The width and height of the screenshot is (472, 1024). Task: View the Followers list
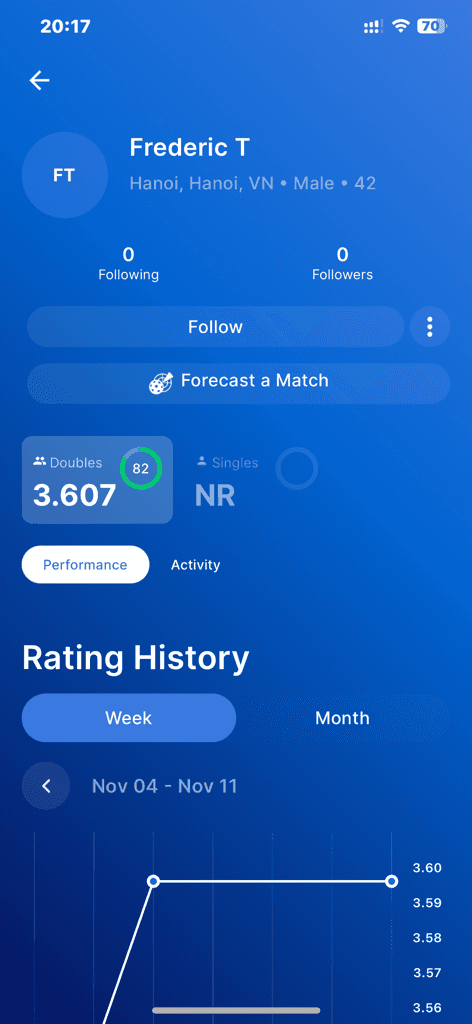[x=343, y=264]
